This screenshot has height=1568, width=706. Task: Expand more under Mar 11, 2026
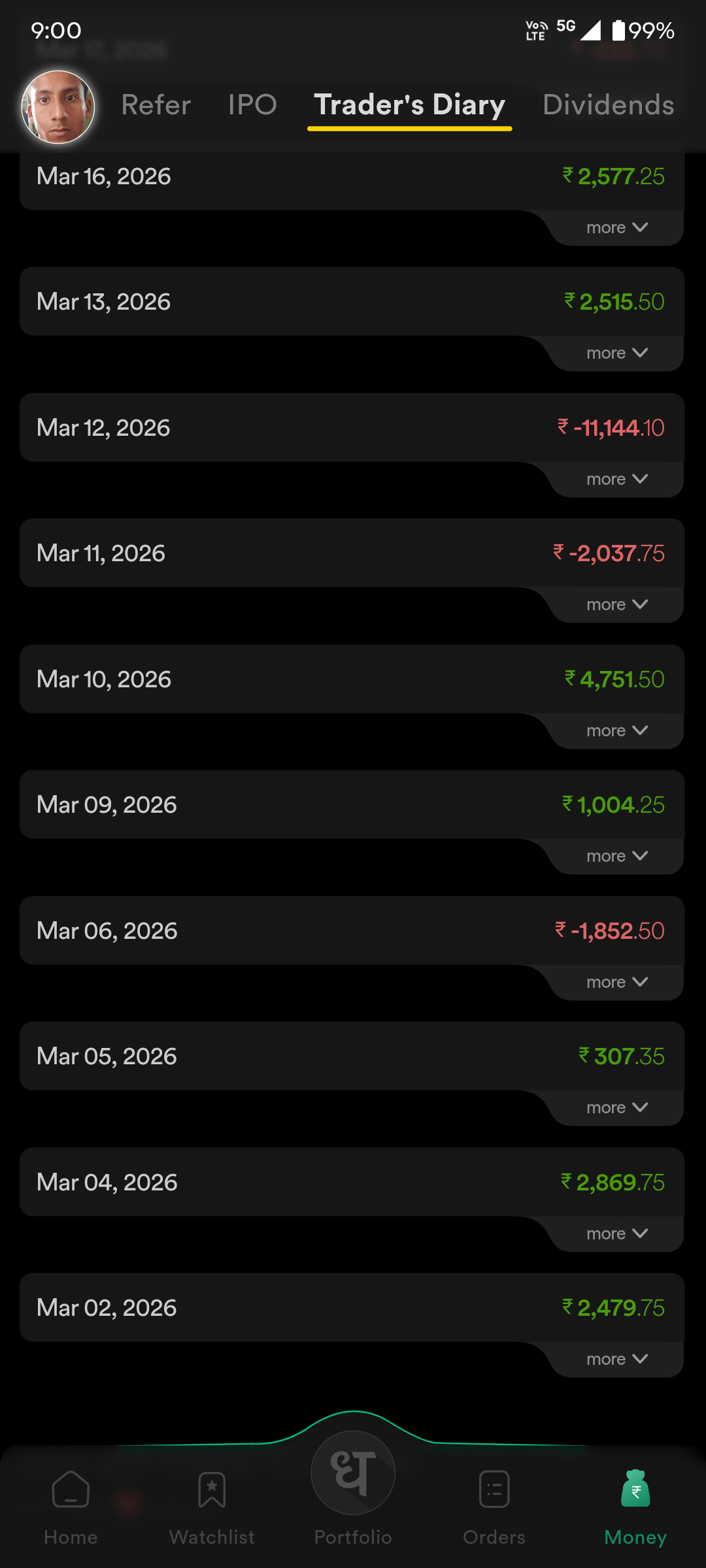point(616,605)
